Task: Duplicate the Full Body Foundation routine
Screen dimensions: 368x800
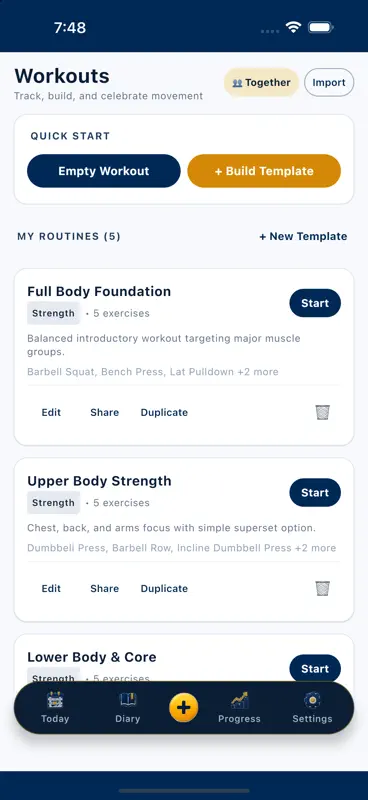Action: coord(164,412)
